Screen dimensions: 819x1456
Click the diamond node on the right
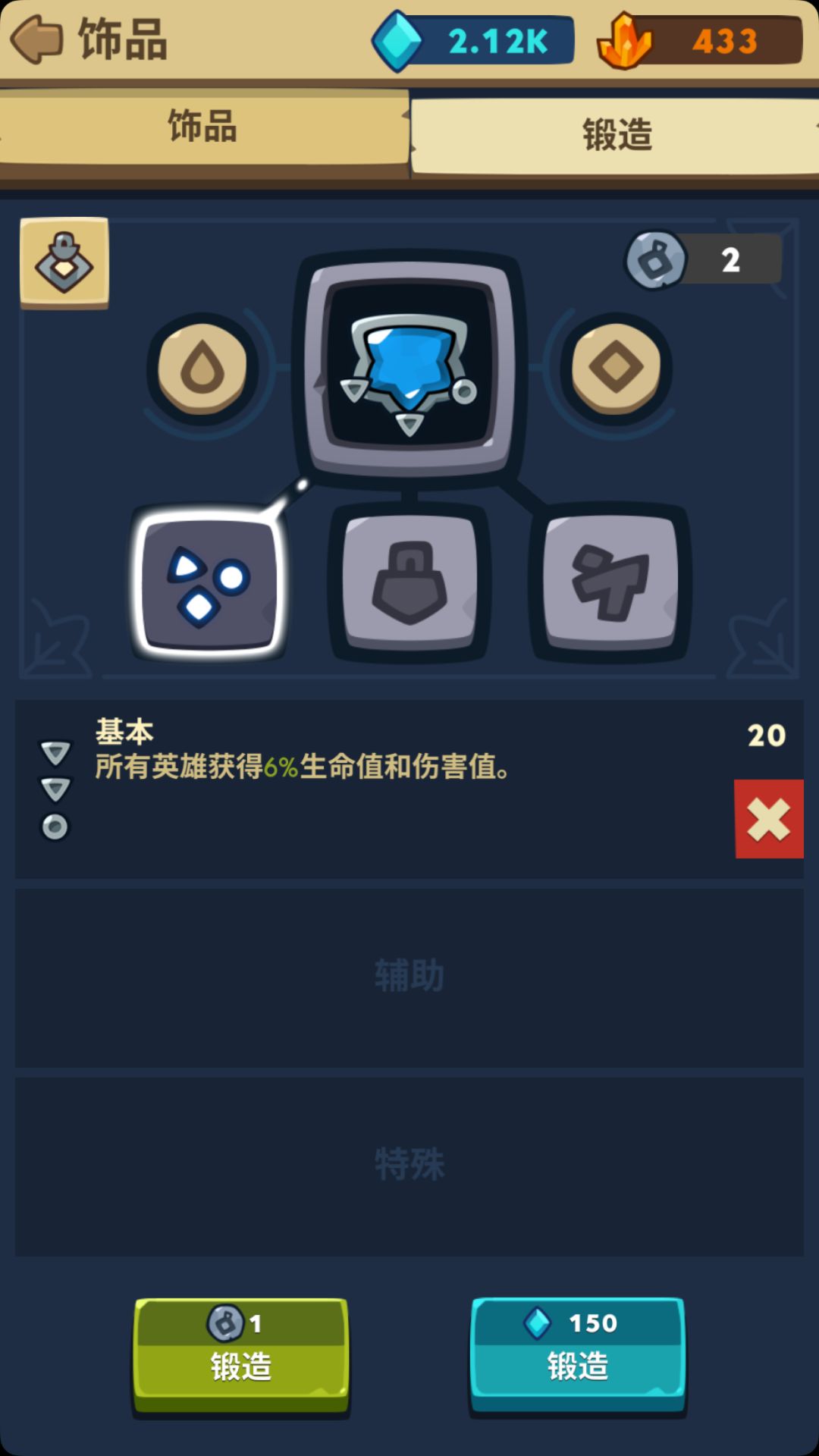coord(614,368)
